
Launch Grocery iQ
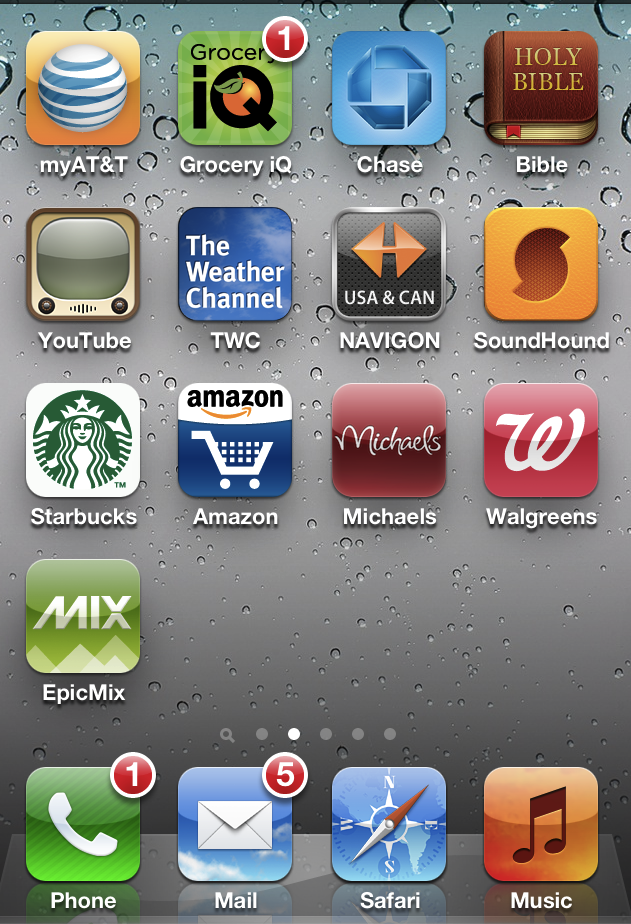coord(235,88)
